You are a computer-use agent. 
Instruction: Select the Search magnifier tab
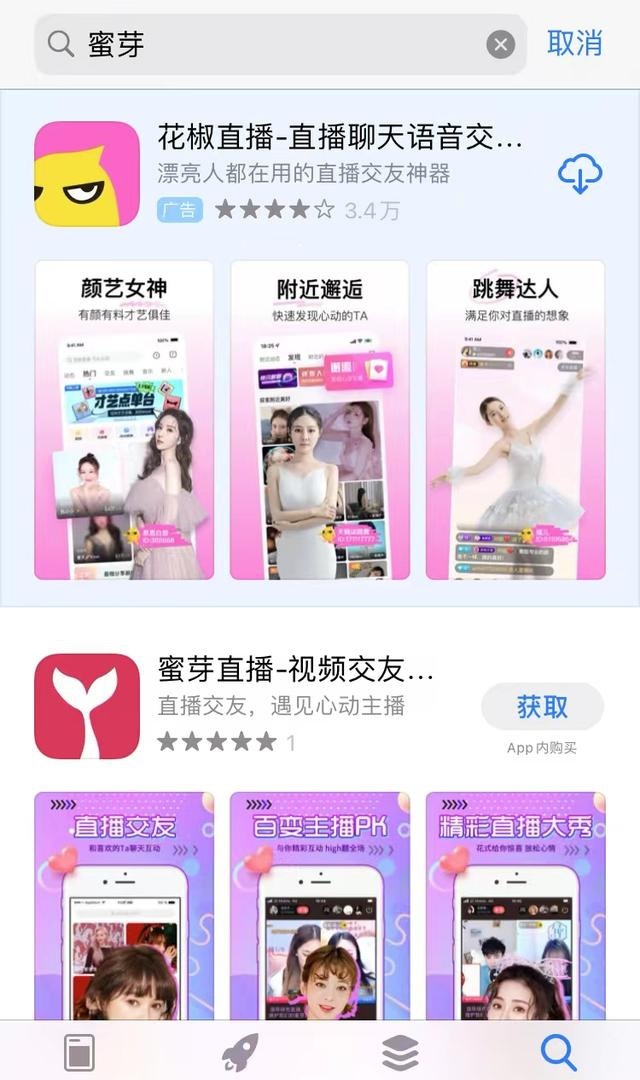click(x=558, y=1052)
